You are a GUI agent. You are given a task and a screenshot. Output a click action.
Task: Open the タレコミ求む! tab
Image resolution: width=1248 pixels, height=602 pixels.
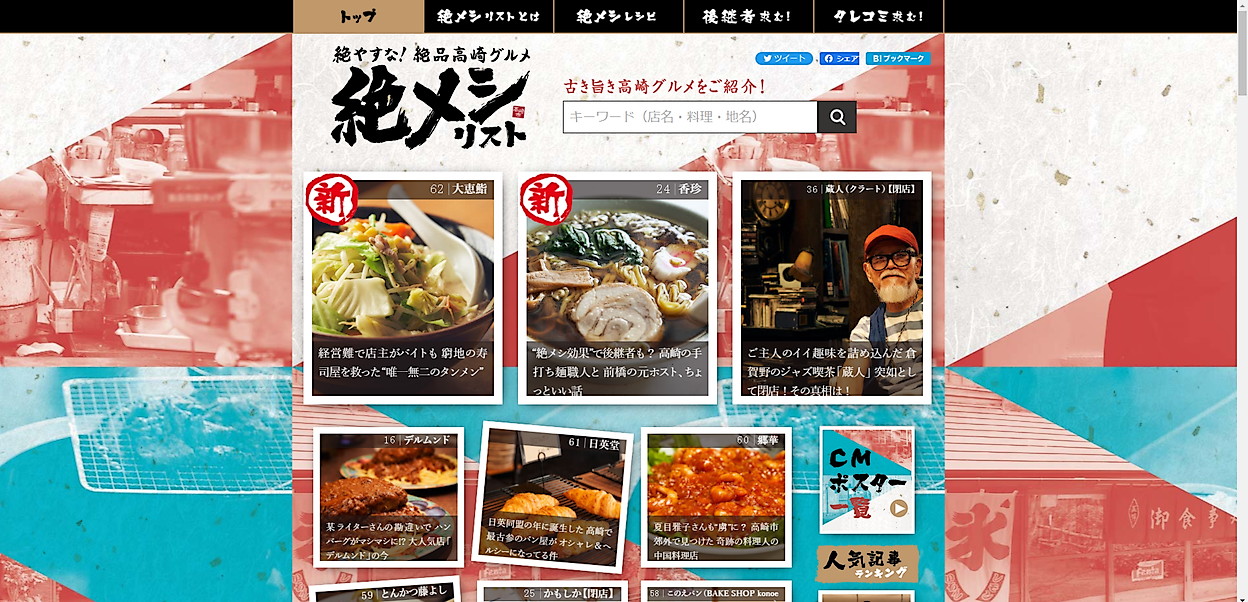click(878, 16)
